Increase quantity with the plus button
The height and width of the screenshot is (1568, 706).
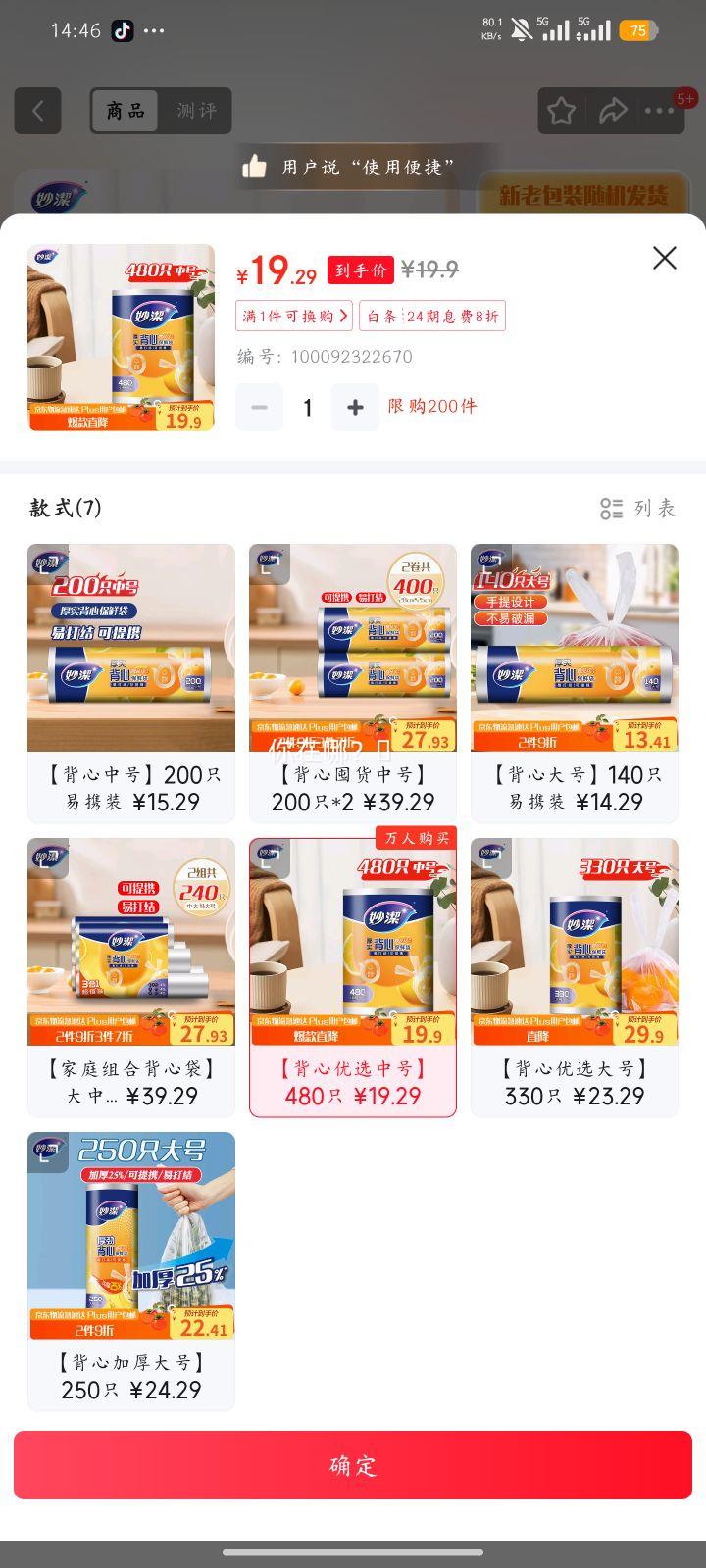[355, 407]
